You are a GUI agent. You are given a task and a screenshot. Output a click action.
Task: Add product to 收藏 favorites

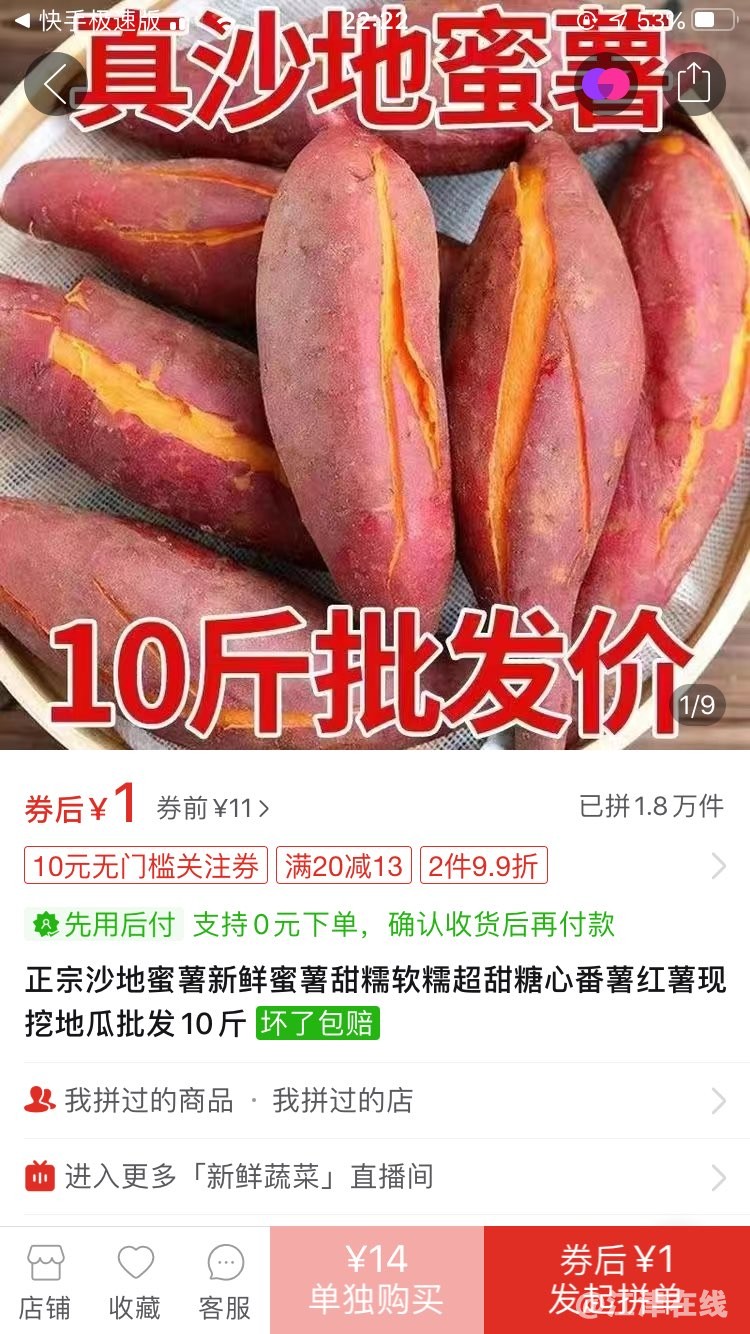coord(134,1281)
